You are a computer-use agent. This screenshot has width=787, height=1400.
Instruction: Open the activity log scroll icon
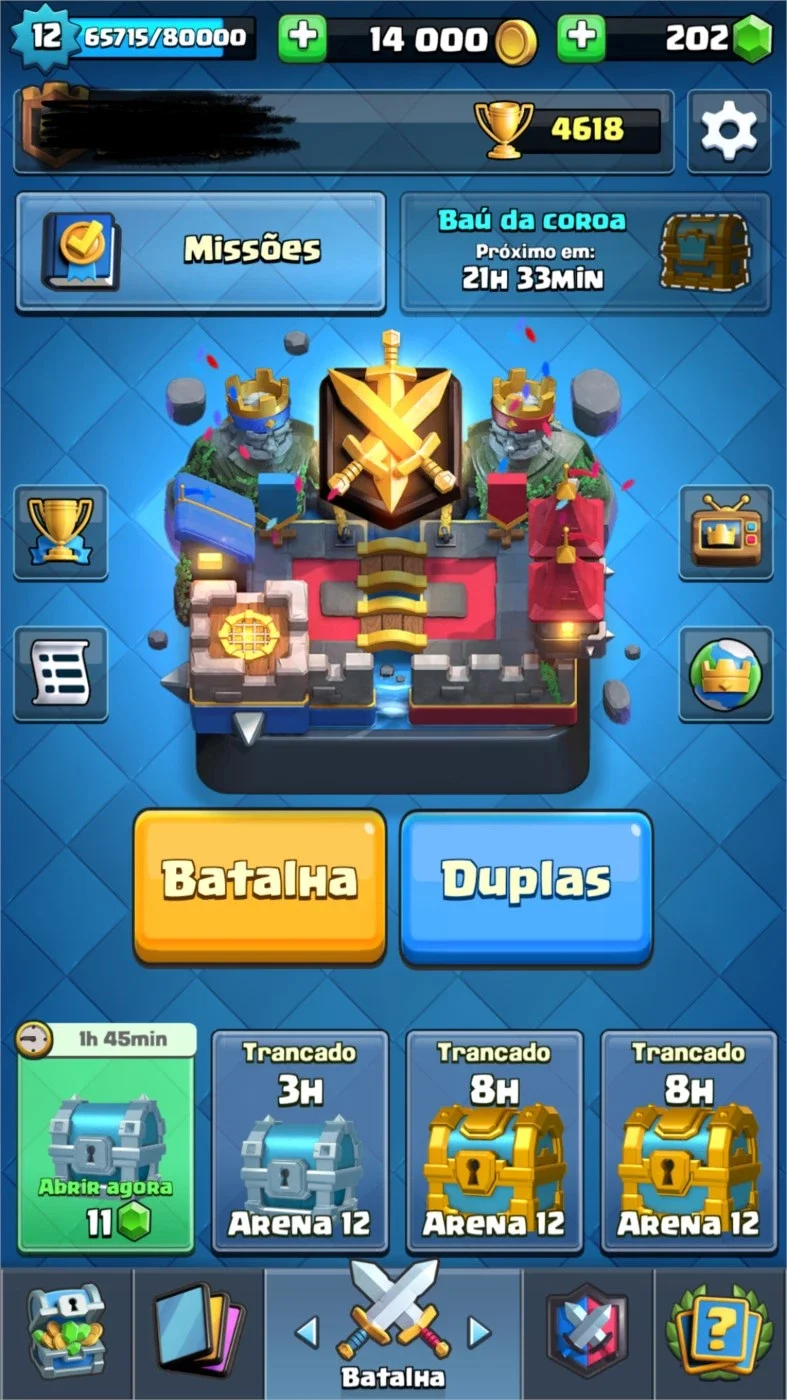point(60,673)
